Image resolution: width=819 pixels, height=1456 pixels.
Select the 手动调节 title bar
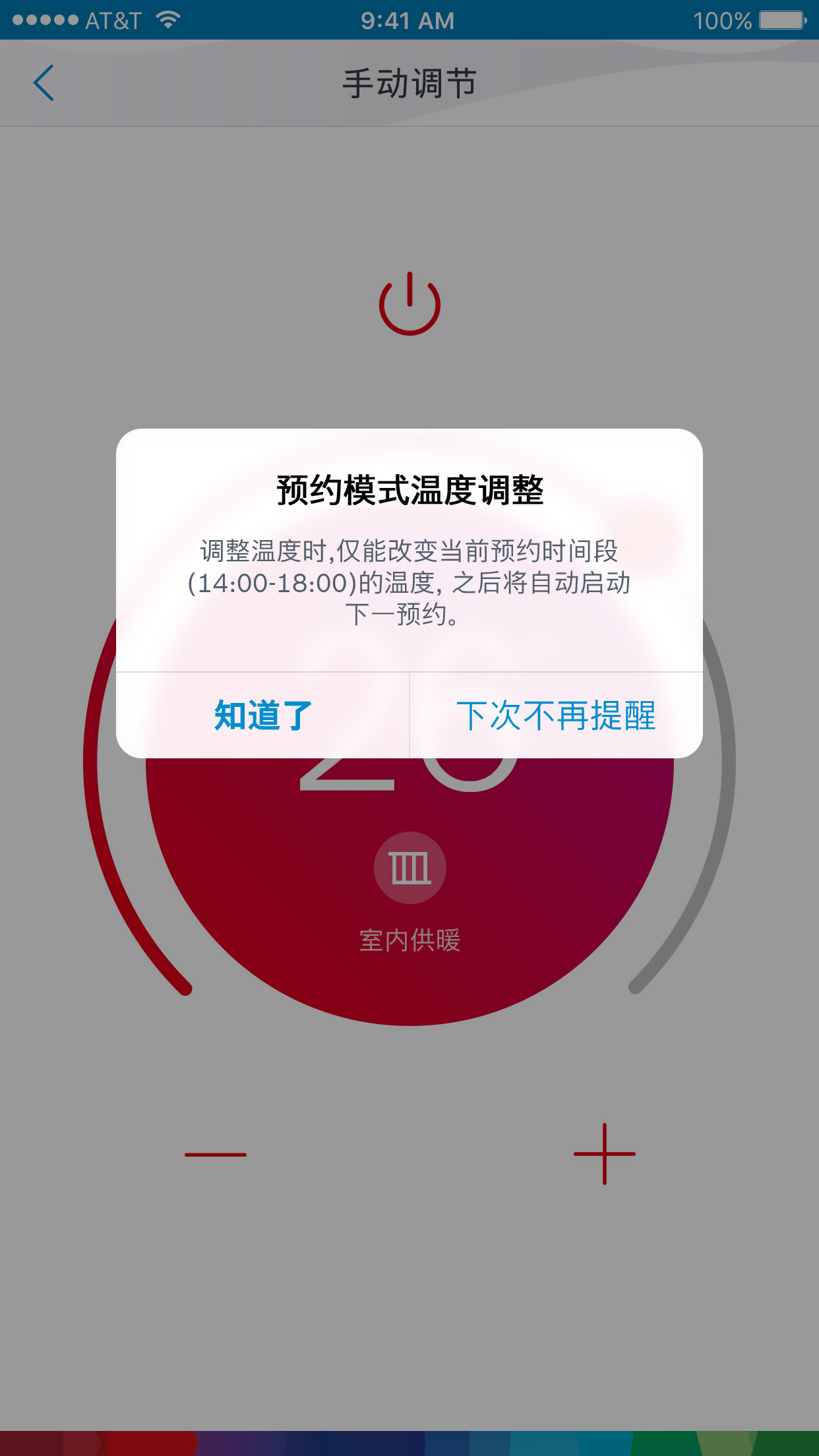pyautogui.click(x=409, y=82)
